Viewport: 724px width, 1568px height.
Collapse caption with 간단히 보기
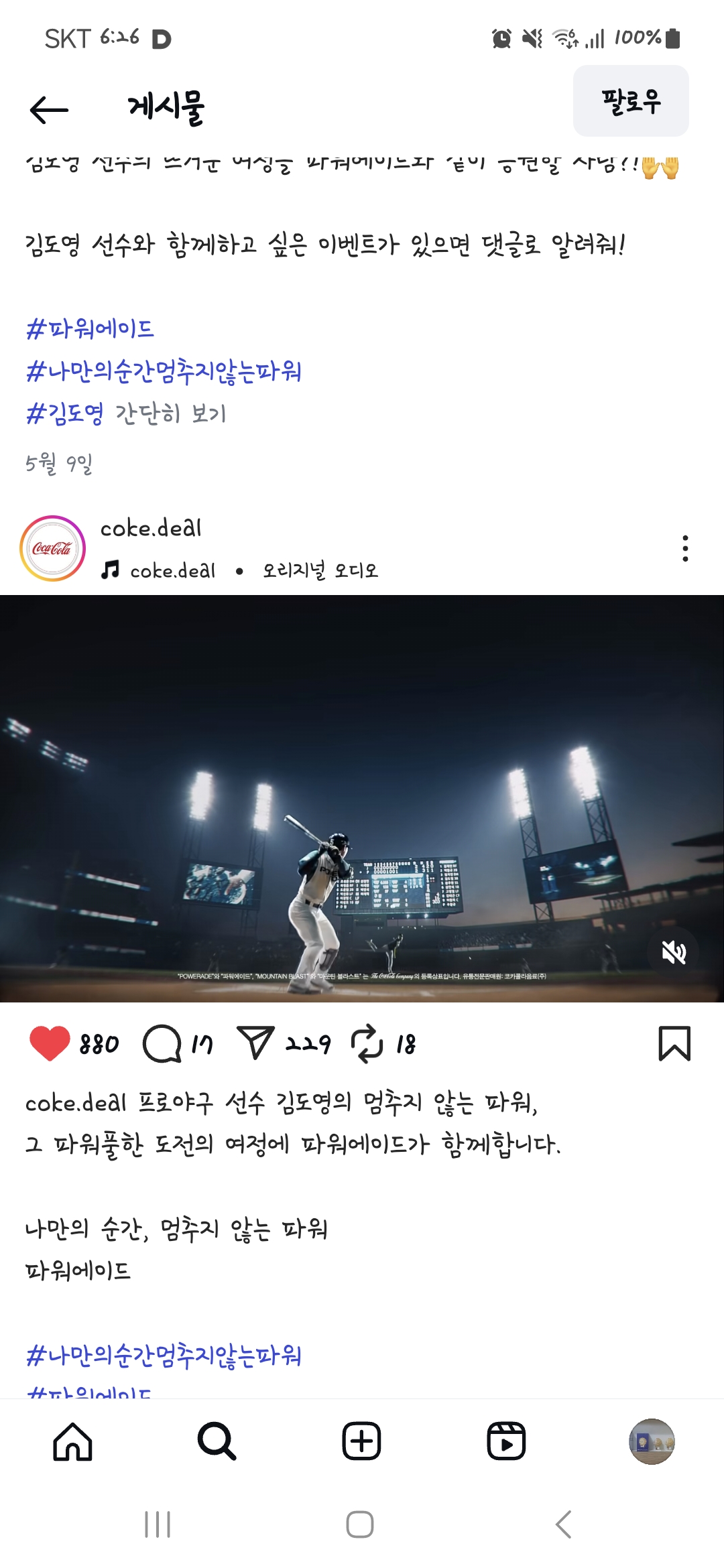point(171,413)
